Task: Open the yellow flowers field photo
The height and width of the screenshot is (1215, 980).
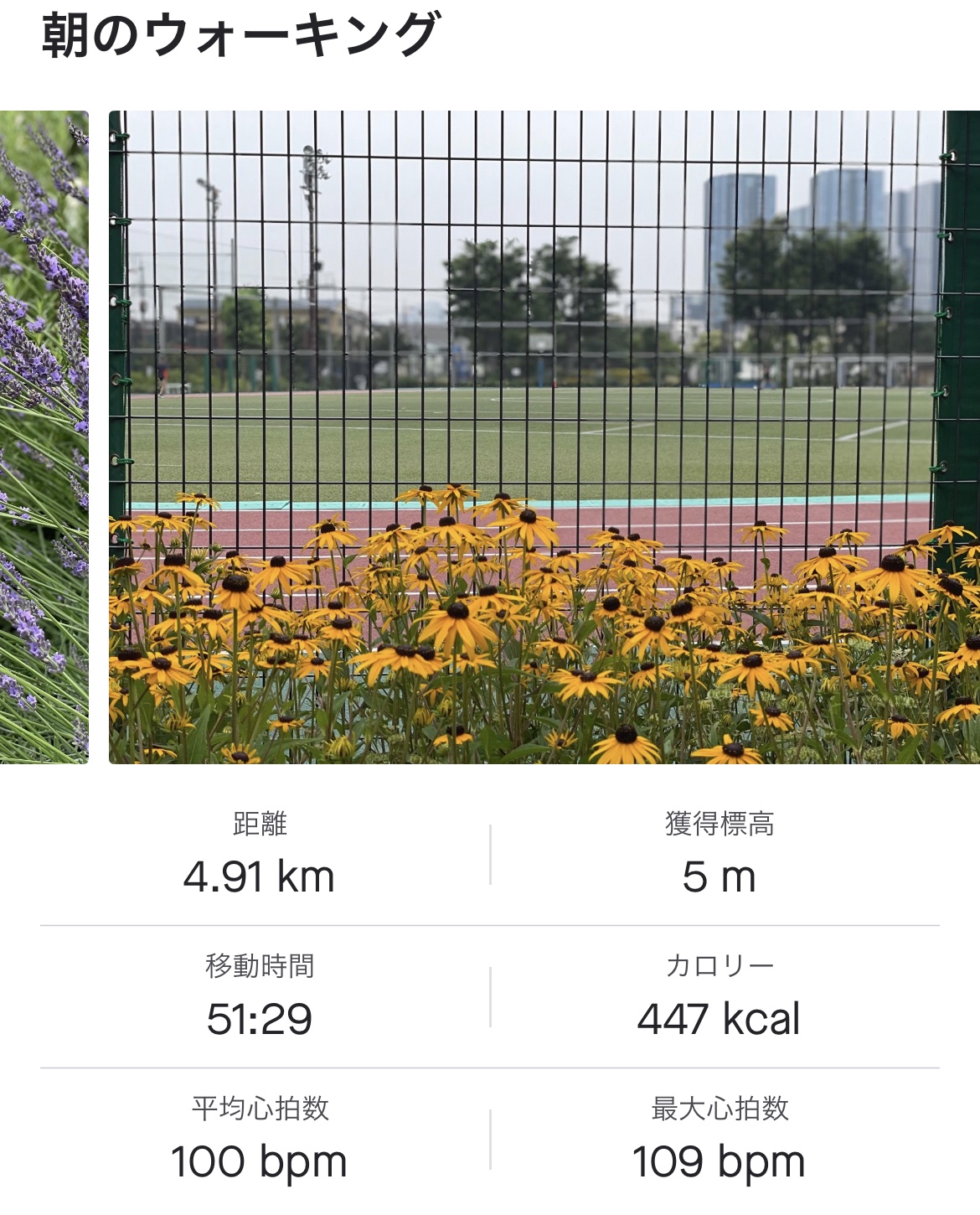Action: point(544,437)
